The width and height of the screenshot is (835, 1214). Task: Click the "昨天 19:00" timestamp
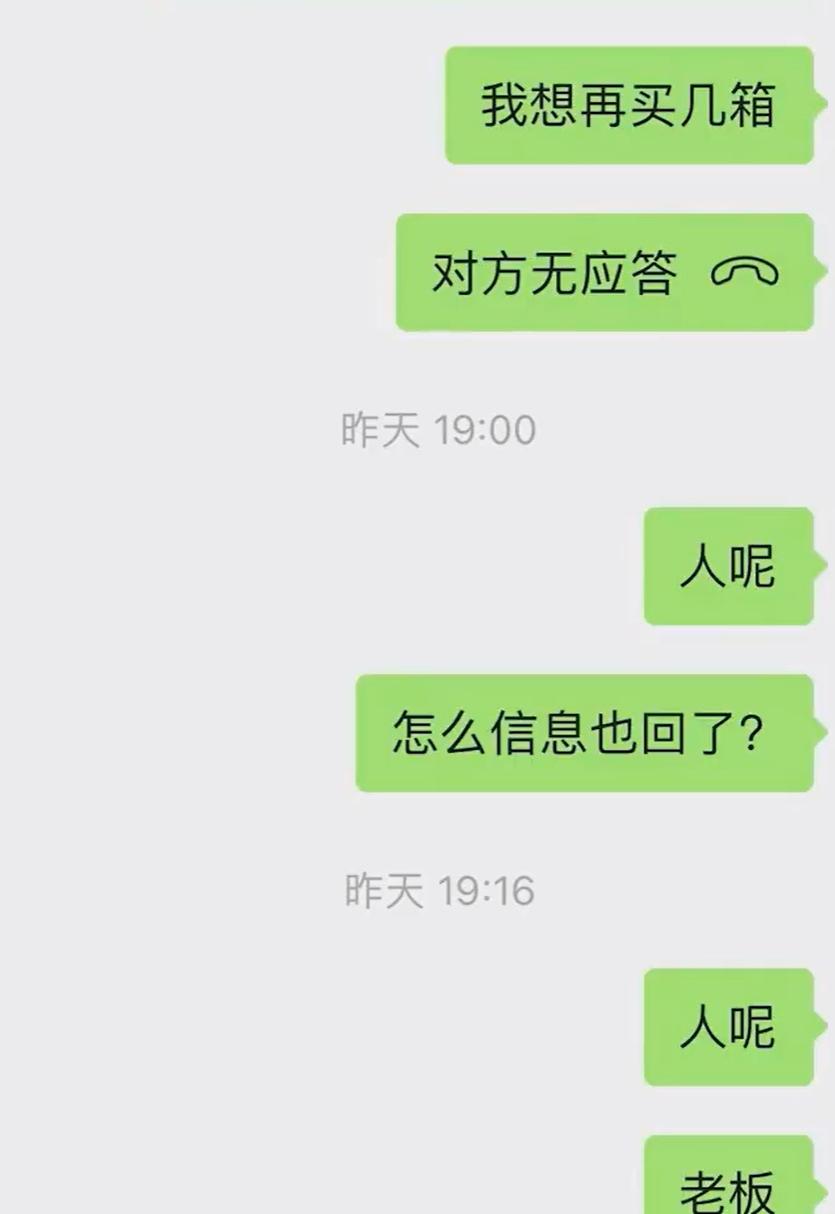coord(436,428)
